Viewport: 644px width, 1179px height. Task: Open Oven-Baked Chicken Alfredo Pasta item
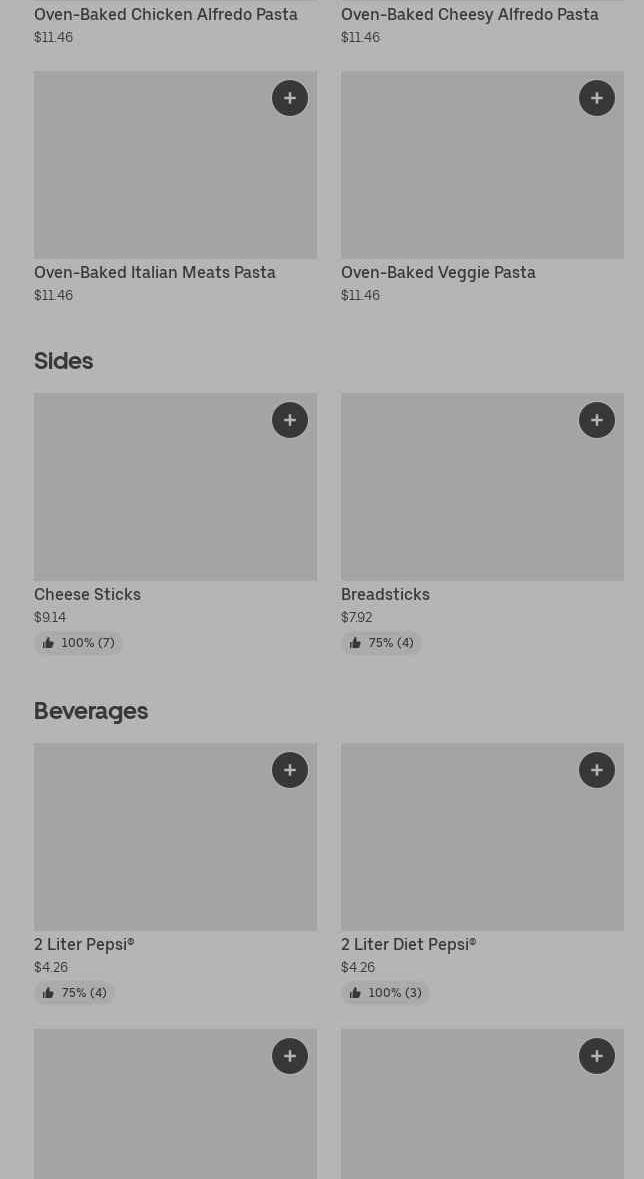pos(166,14)
